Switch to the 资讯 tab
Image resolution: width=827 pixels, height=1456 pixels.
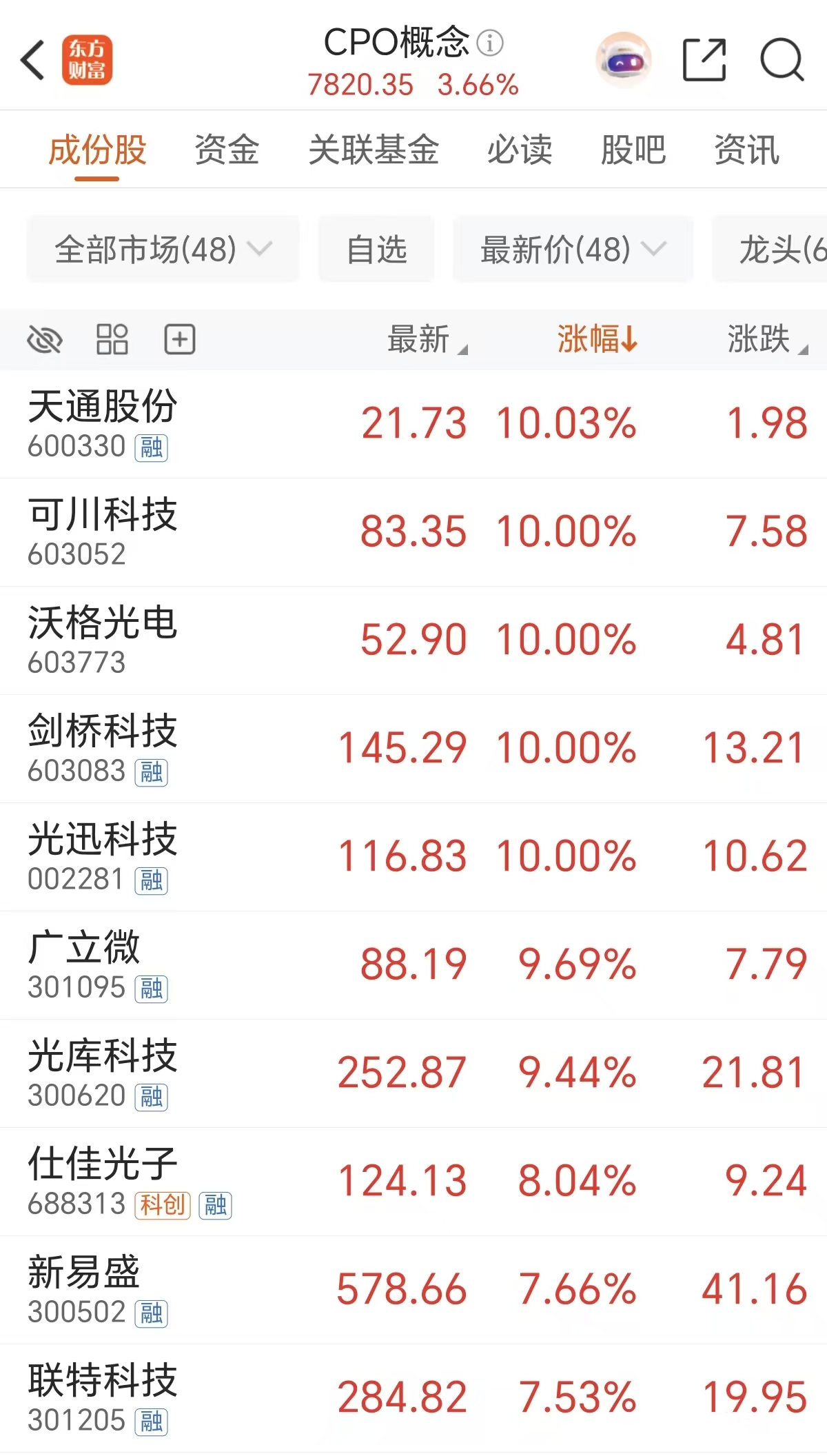pos(747,150)
